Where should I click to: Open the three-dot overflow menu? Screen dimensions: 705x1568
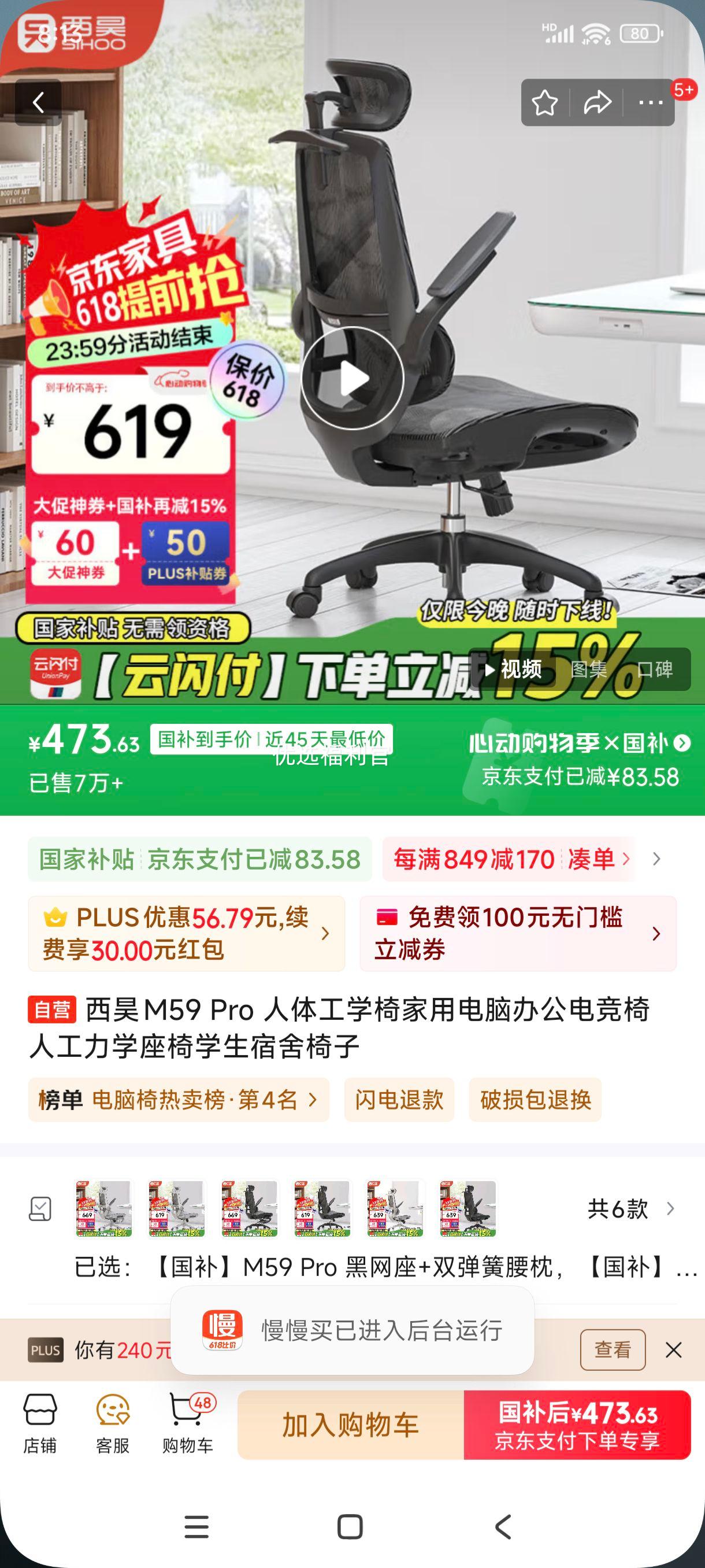(x=650, y=102)
